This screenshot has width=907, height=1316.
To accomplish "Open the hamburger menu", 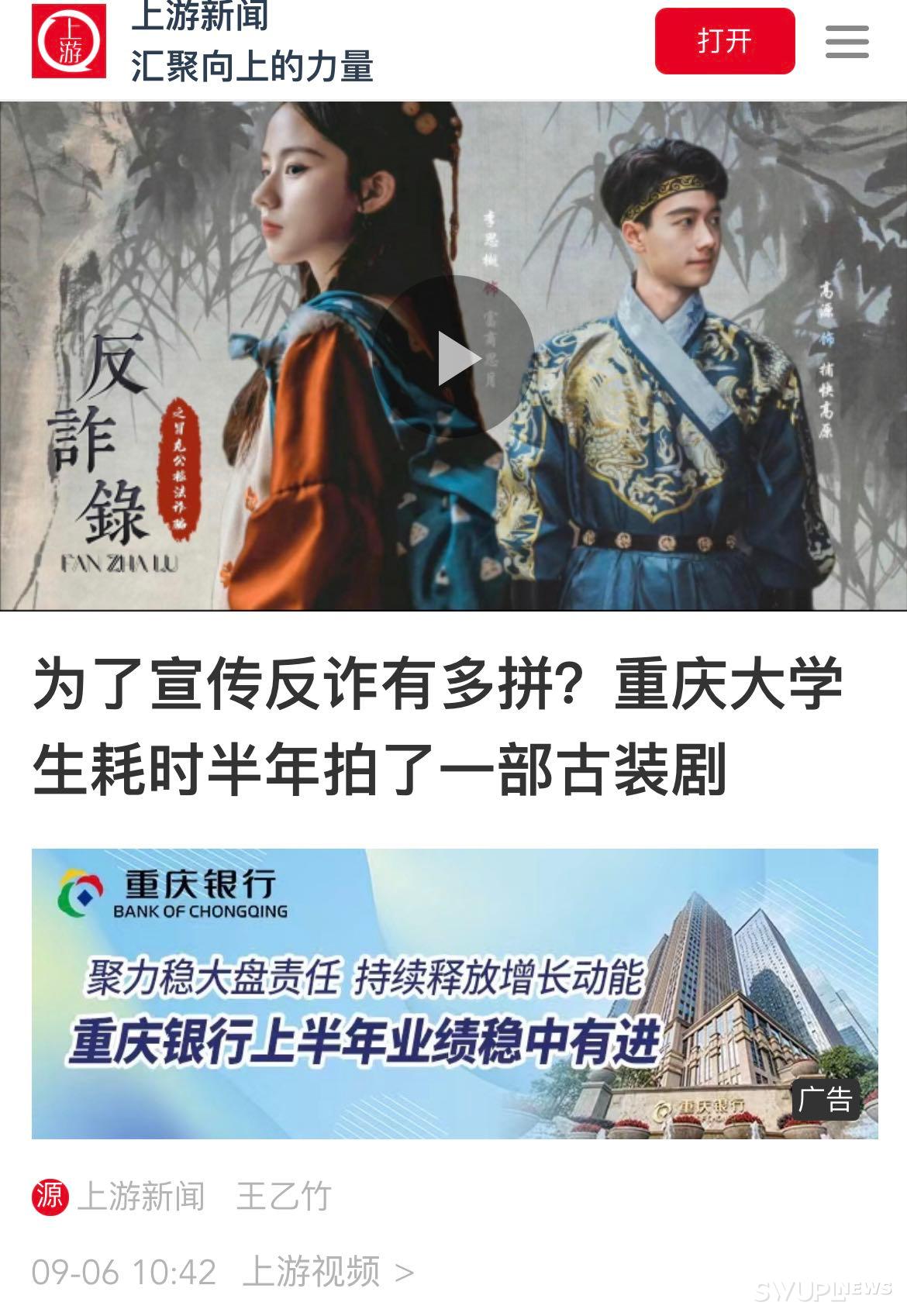I will pyautogui.click(x=847, y=41).
